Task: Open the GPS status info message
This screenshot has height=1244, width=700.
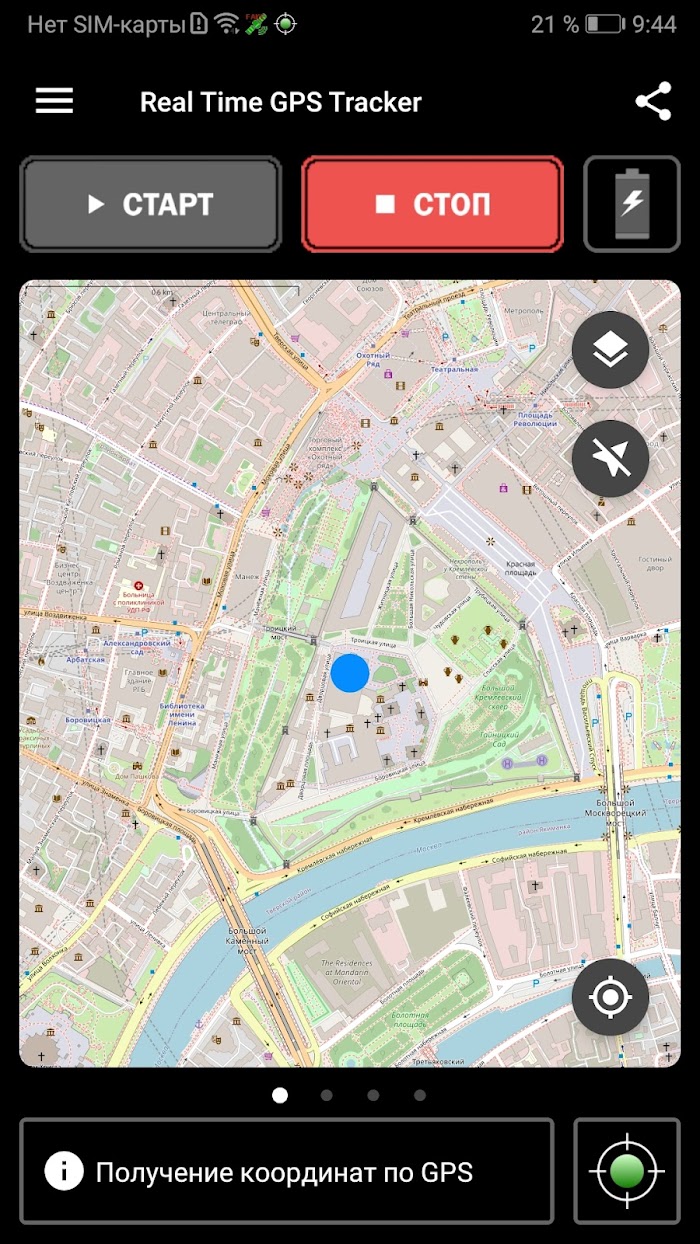Action: point(287,1171)
